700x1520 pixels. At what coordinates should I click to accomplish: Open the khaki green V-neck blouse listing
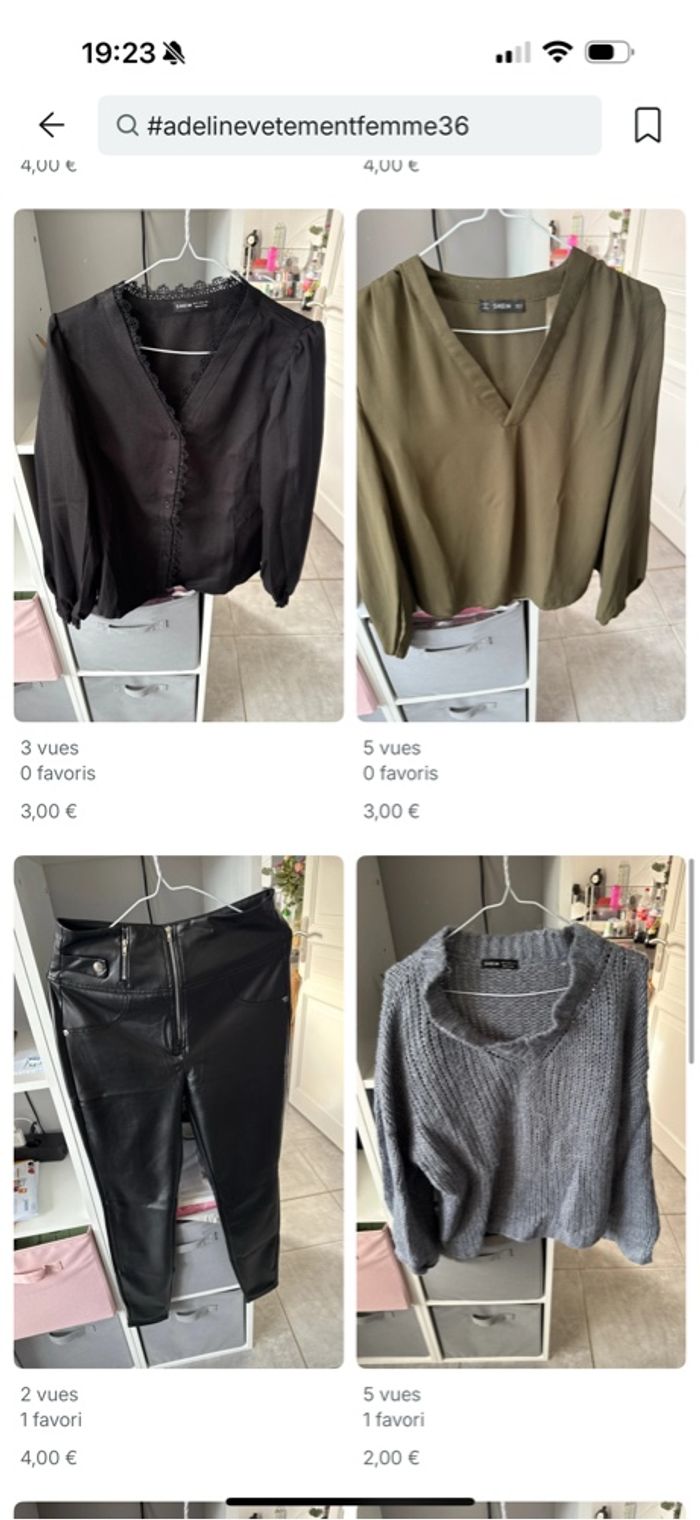(x=521, y=465)
